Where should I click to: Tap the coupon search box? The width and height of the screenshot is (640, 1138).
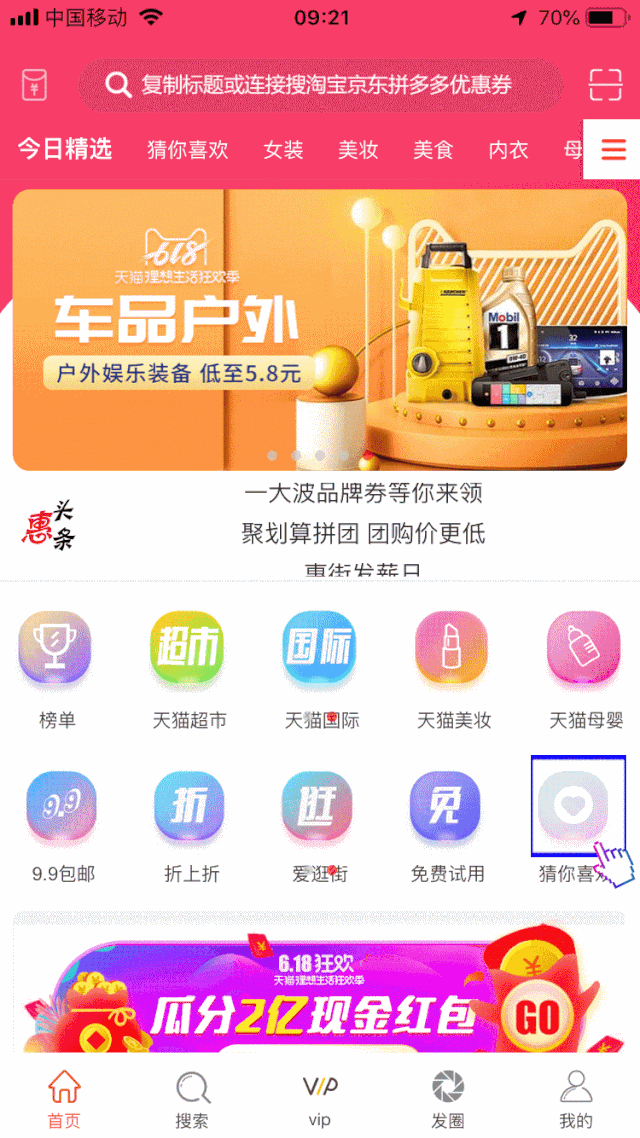pyautogui.click(x=320, y=85)
